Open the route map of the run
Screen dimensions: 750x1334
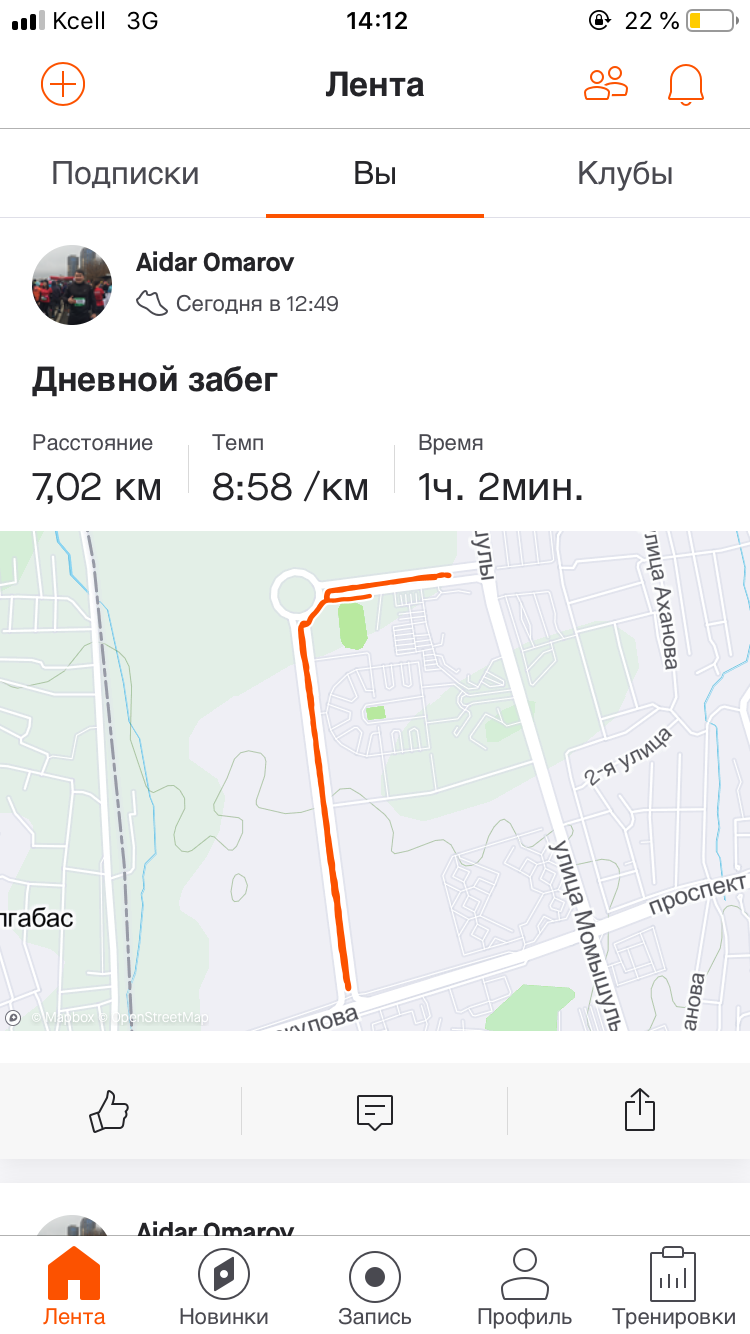[375, 780]
